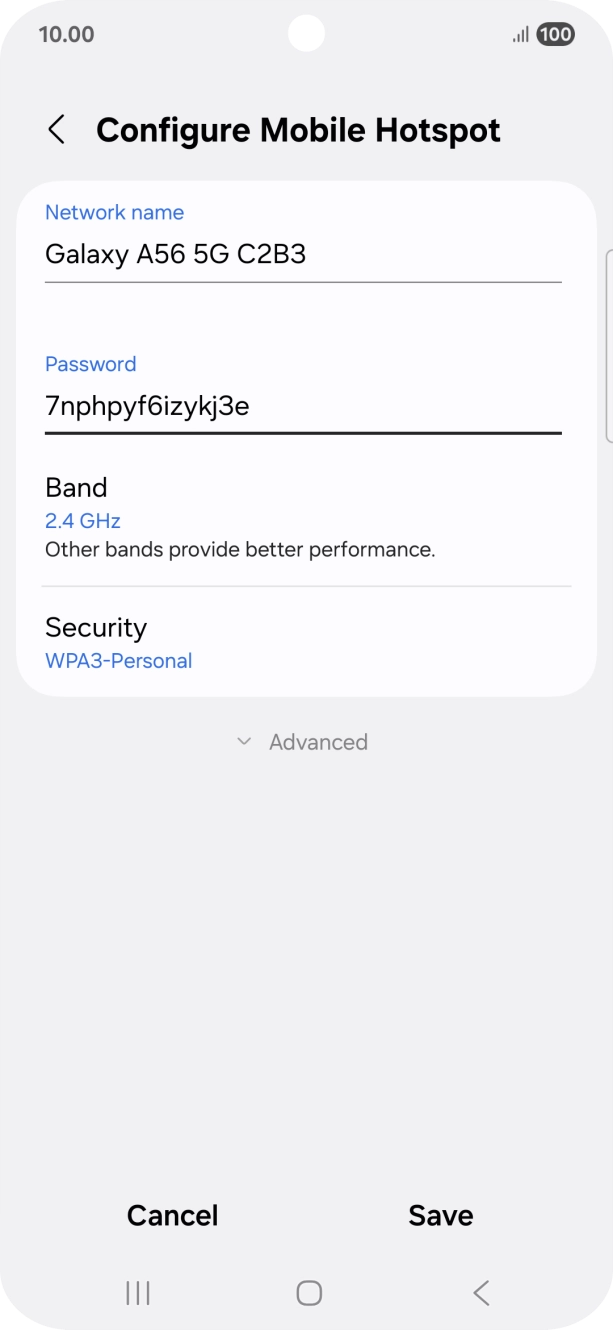Open recent apps from navigation bar
The height and width of the screenshot is (1330, 613).
[138, 1293]
